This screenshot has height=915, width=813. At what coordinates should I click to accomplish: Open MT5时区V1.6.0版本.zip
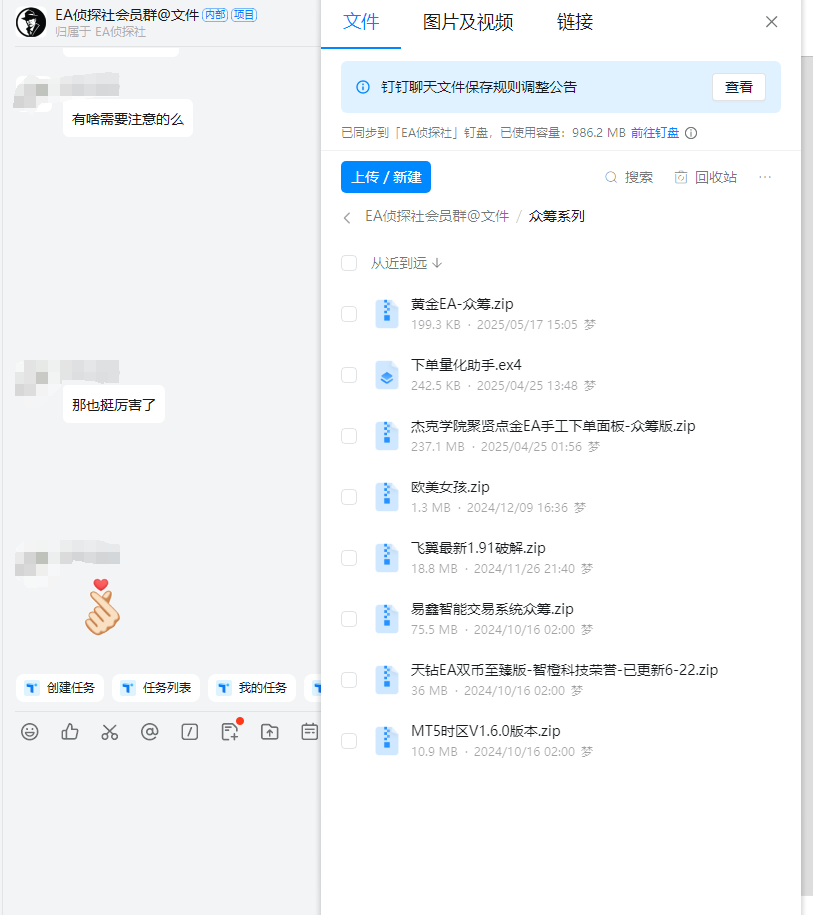485,731
